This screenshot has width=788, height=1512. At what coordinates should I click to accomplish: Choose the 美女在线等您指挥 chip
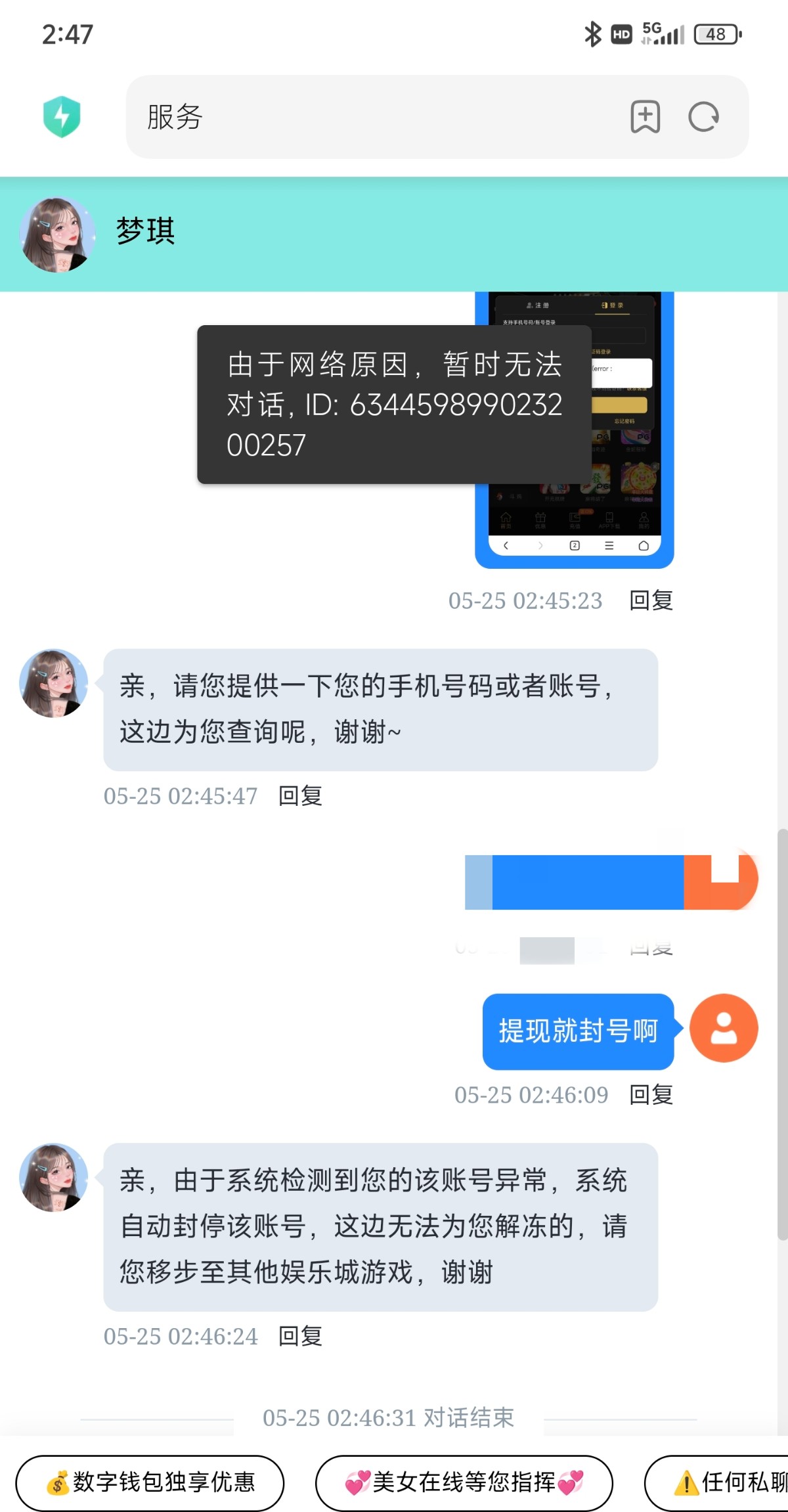click(464, 1482)
